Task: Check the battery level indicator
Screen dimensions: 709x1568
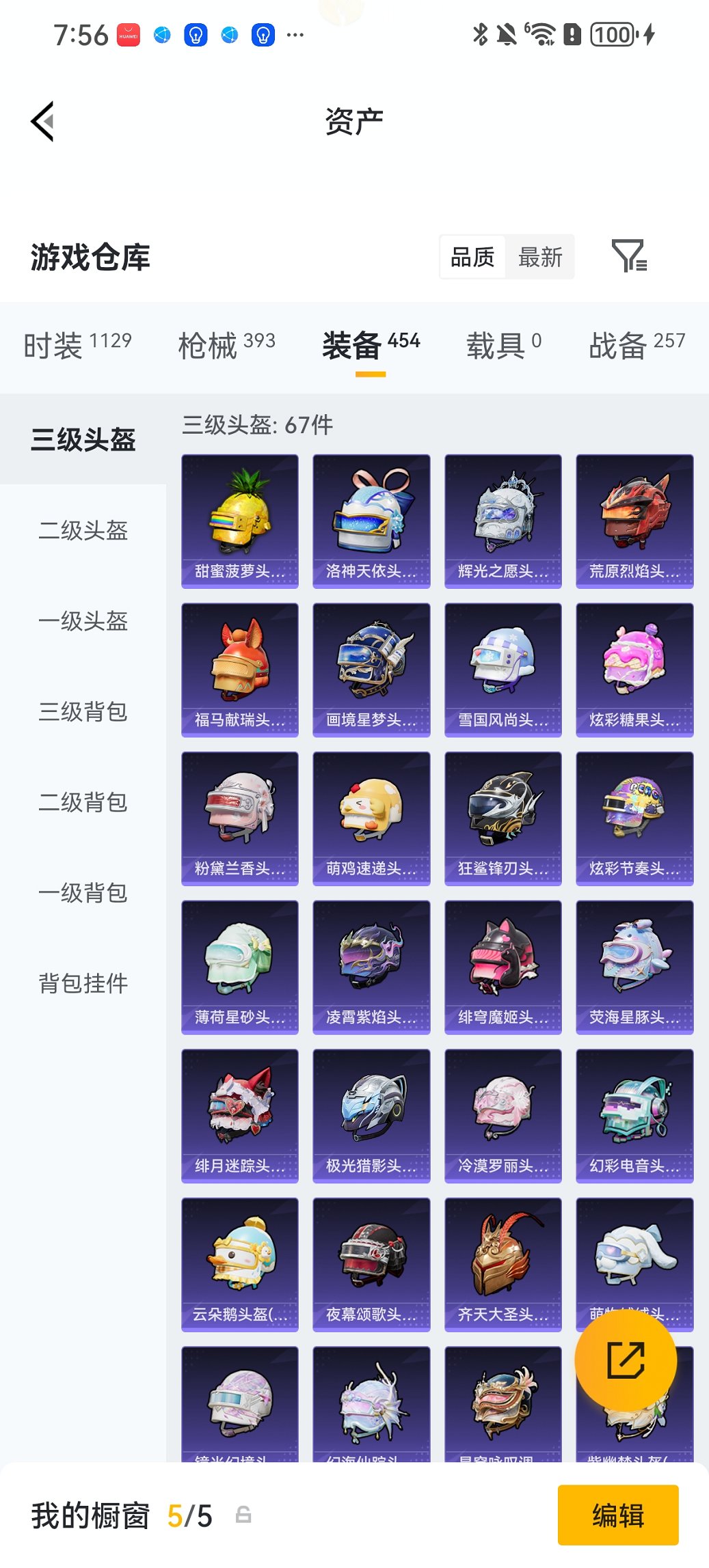Action: pyautogui.click(x=611, y=33)
